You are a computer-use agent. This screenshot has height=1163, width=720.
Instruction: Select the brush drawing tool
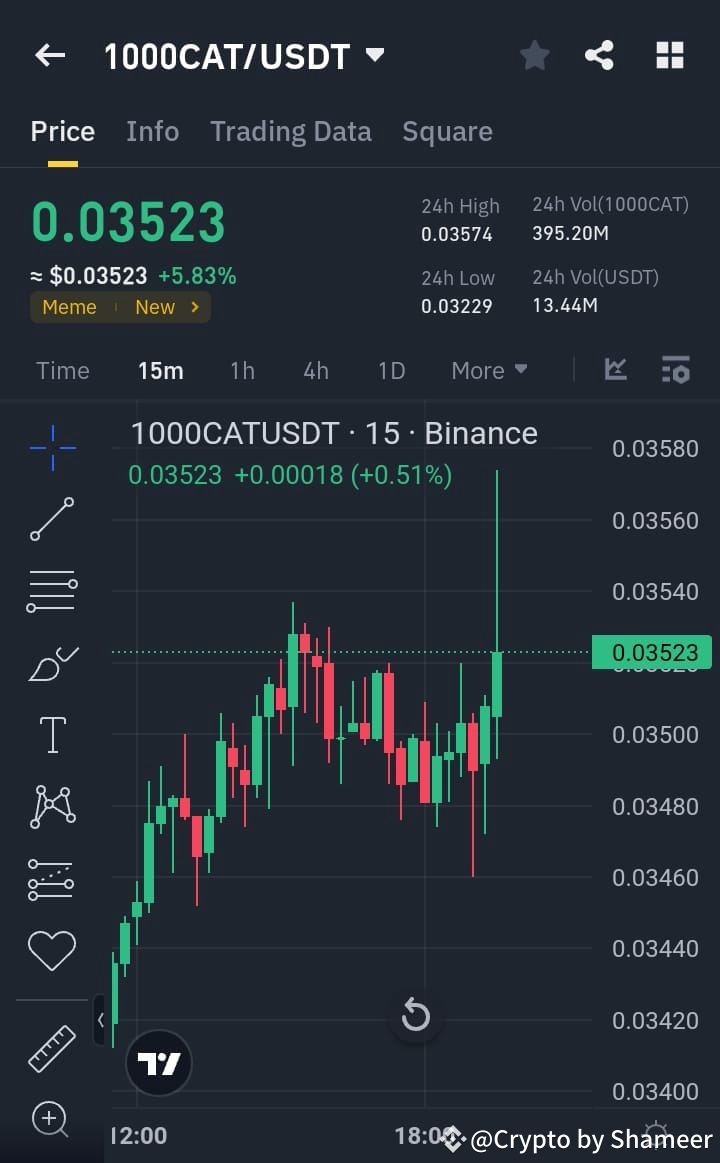click(x=51, y=662)
